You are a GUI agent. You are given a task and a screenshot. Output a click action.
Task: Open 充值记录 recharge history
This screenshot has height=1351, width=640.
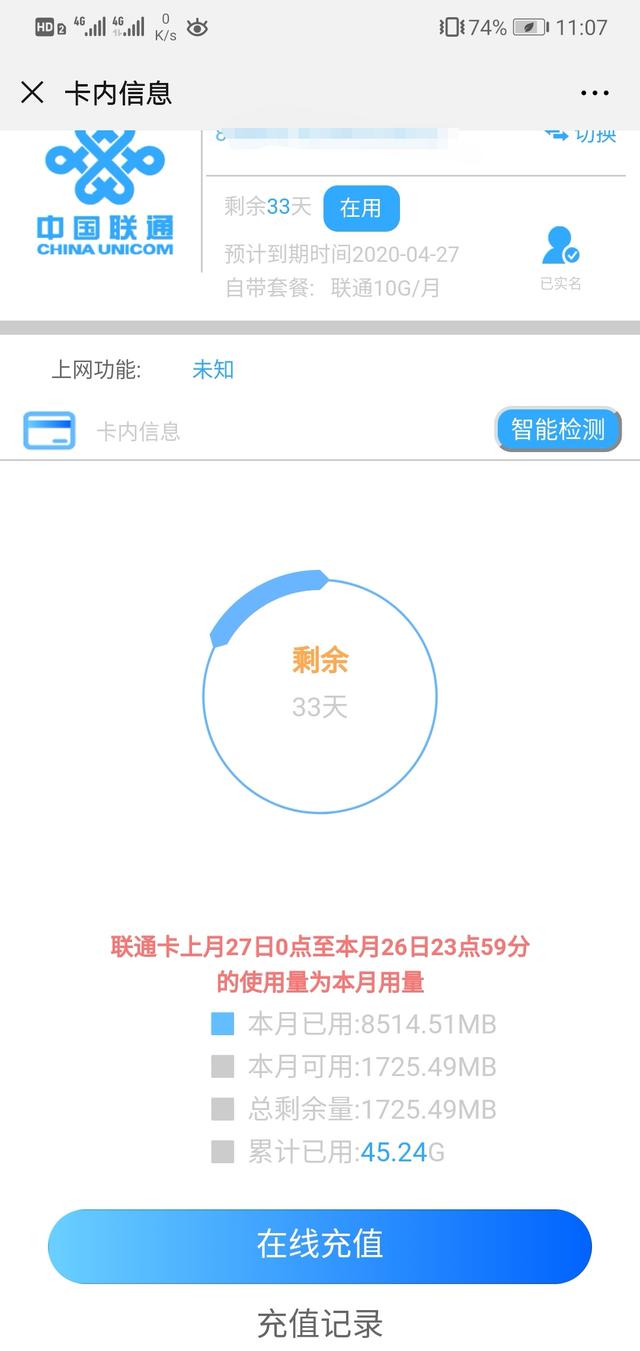(320, 1323)
